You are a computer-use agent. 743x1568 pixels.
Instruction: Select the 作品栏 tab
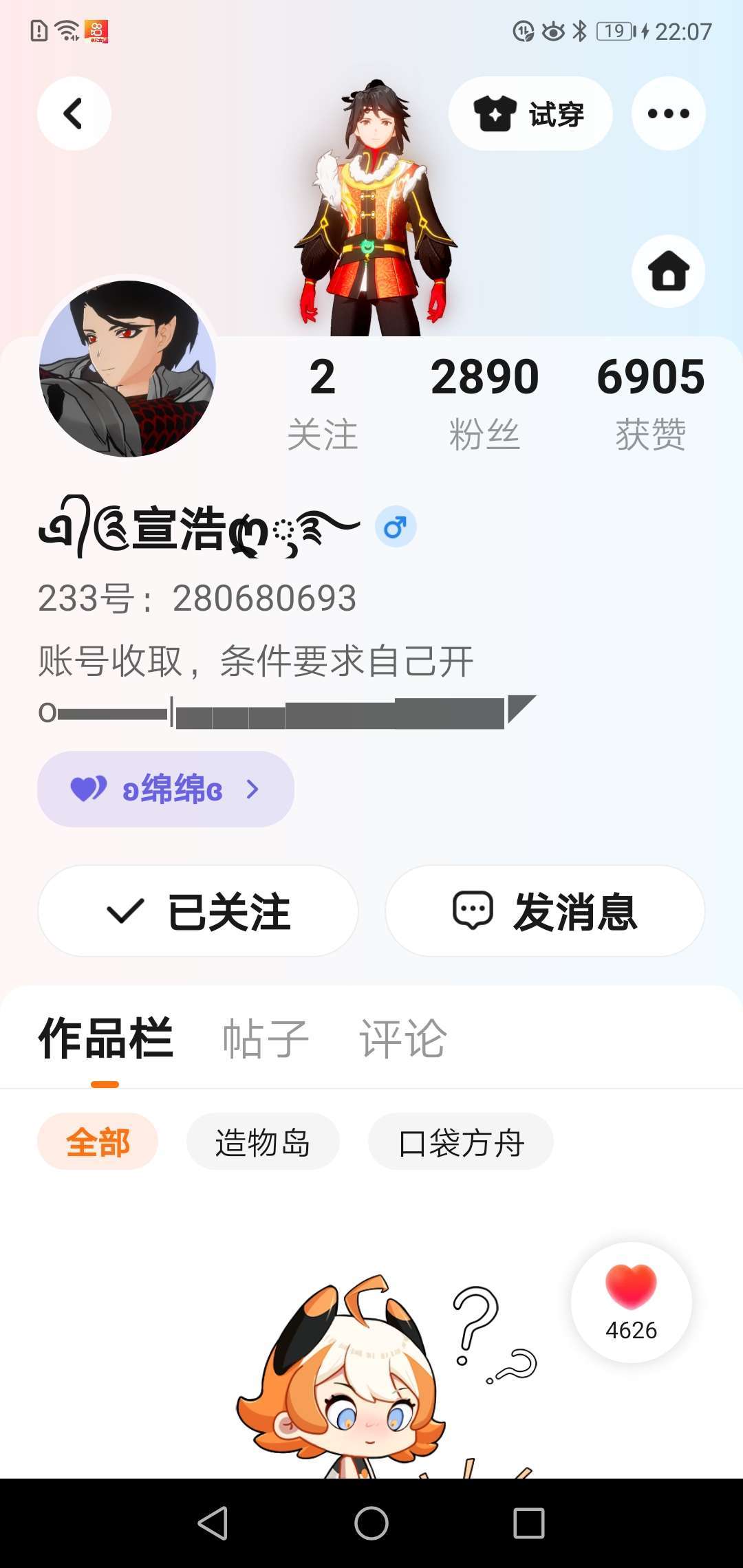tap(105, 1038)
